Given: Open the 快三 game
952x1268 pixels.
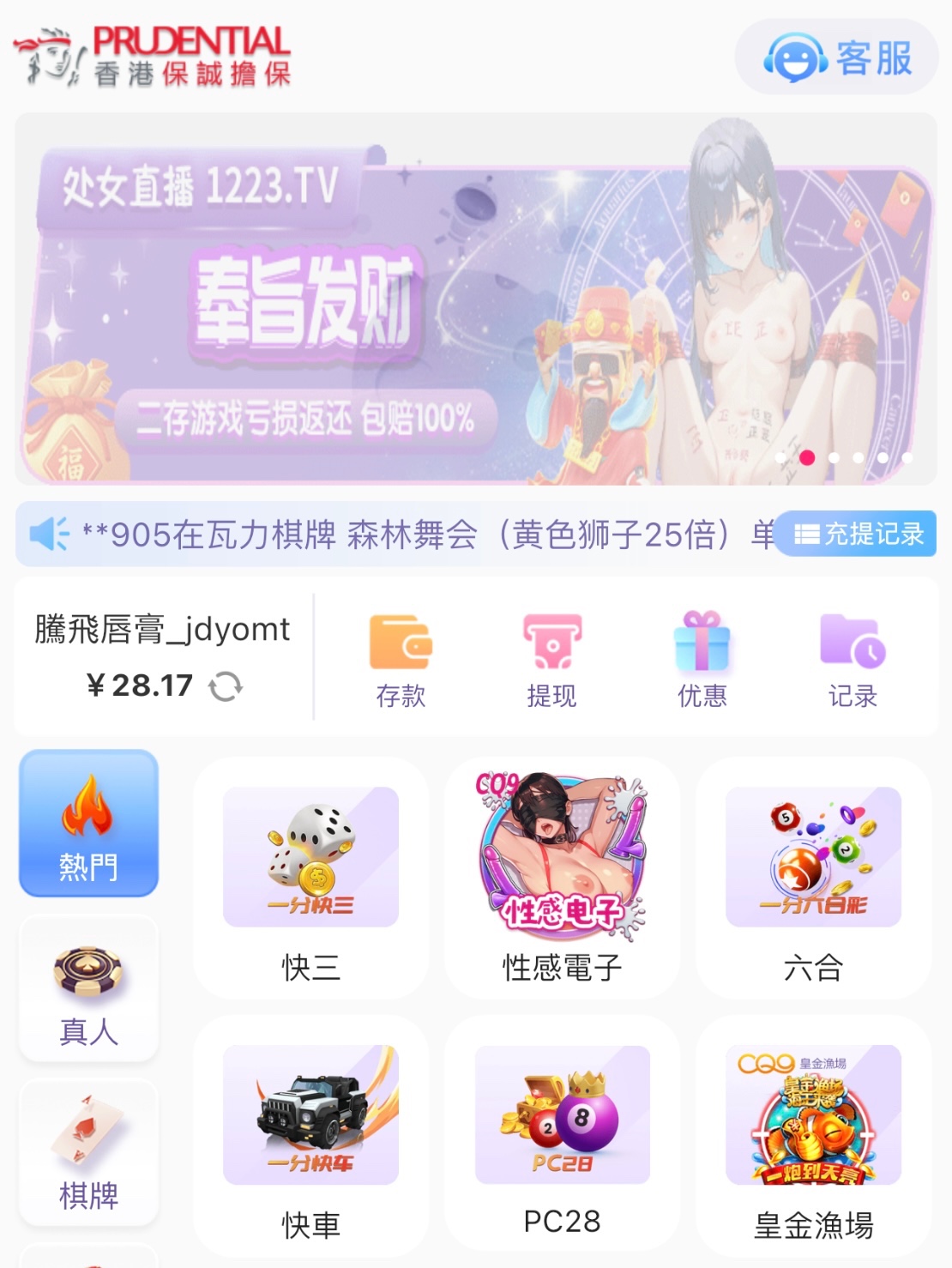Looking at the screenshot, I should 310,878.
